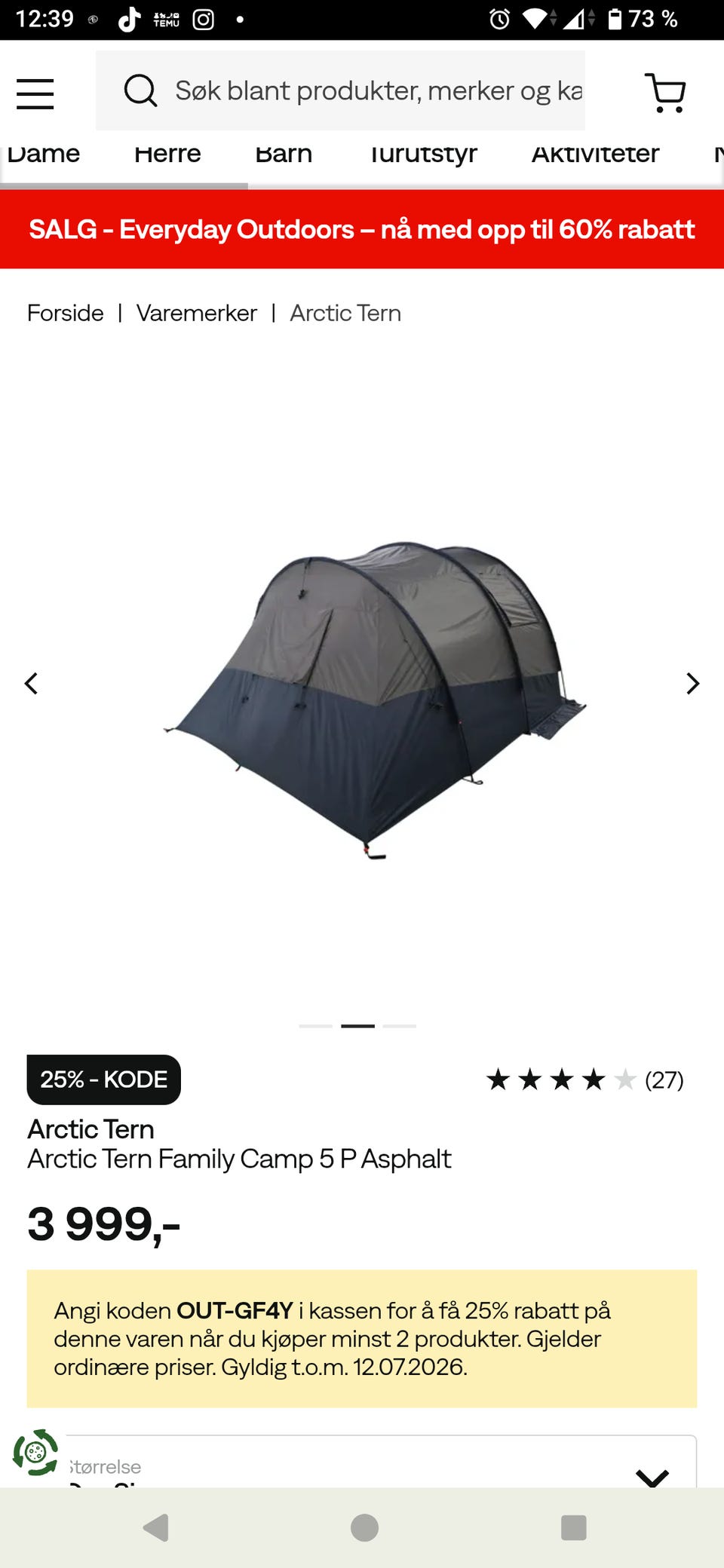The height and width of the screenshot is (1568, 724).
Task: Open the green cookie settings icon
Action: click(35, 1452)
